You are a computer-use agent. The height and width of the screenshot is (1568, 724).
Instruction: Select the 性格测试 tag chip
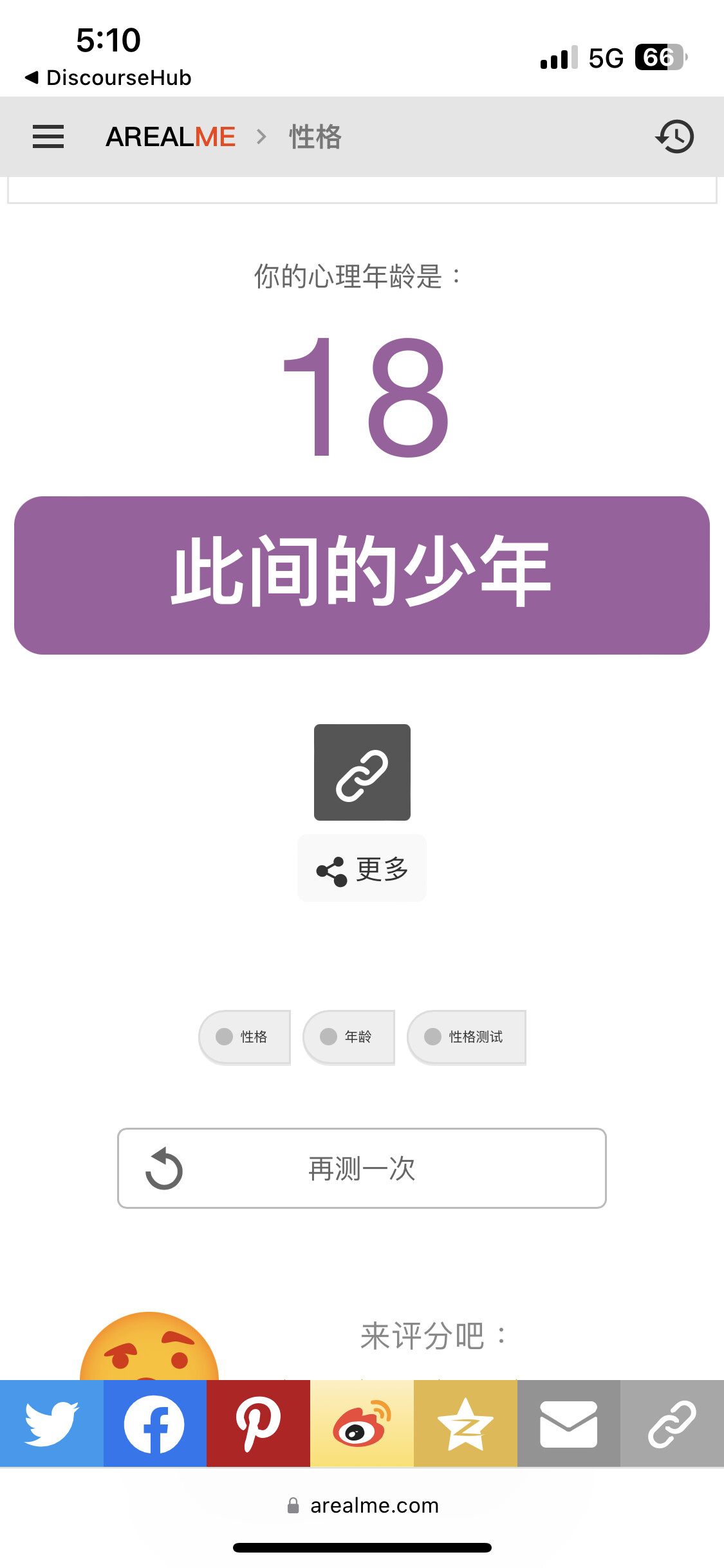pyautogui.click(x=467, y=1036)
